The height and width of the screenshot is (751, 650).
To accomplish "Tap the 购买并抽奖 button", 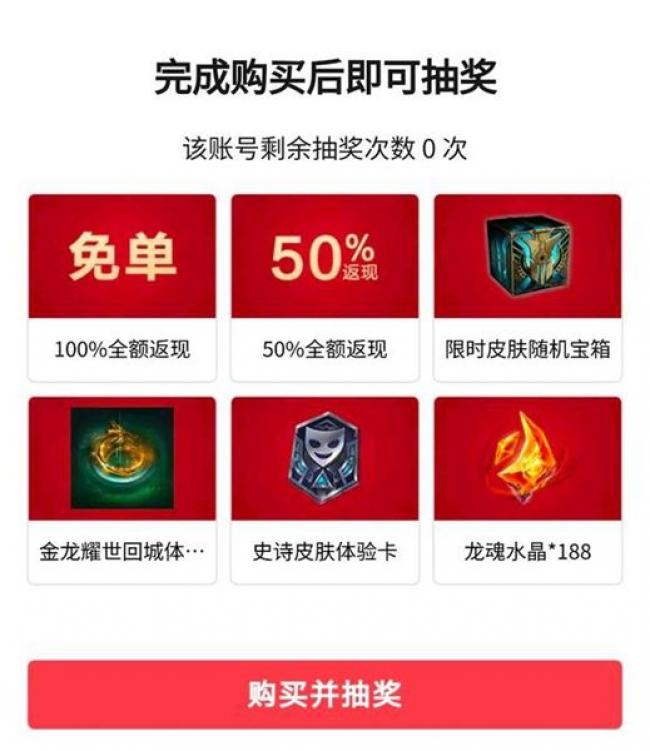I will pos(324,693).
